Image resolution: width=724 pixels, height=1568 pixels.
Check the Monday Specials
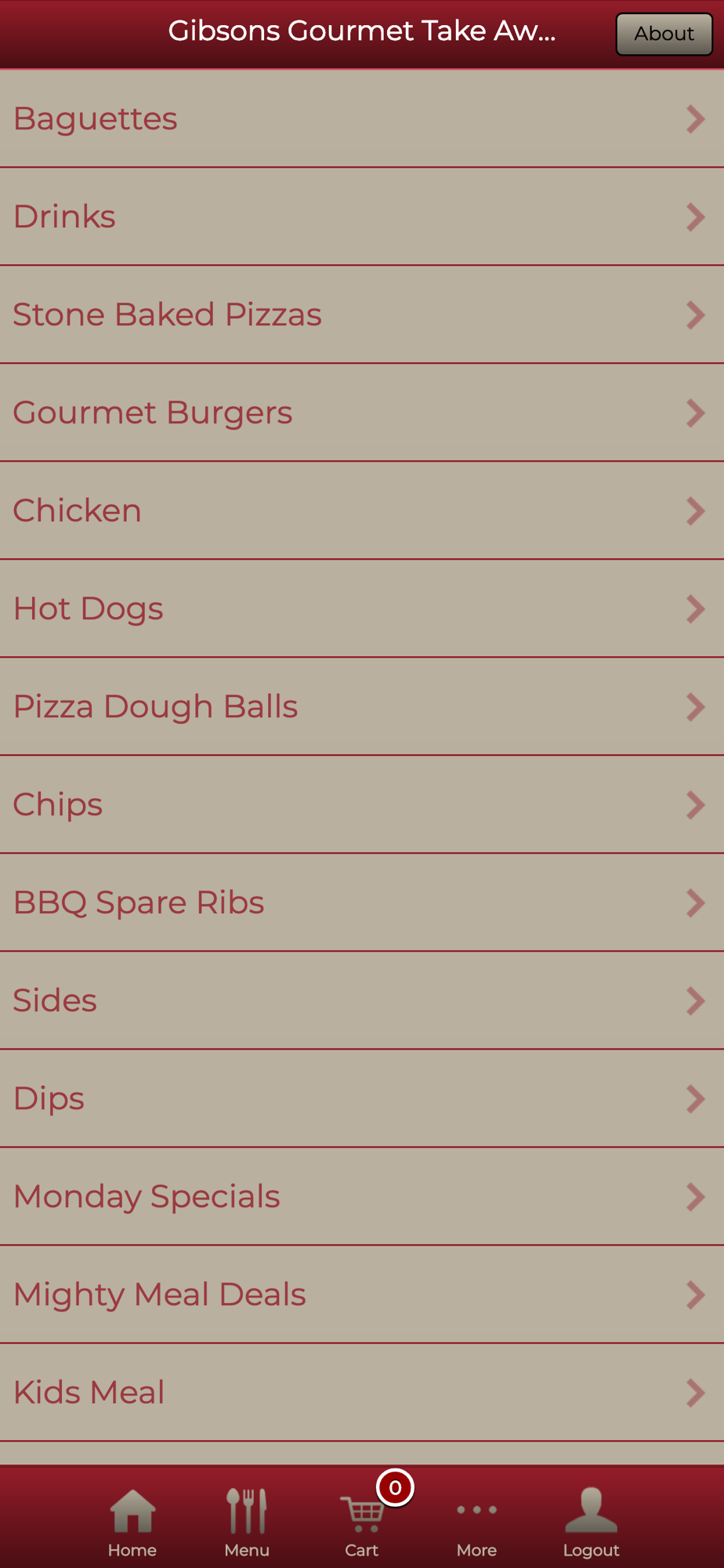pos(360,1197)
